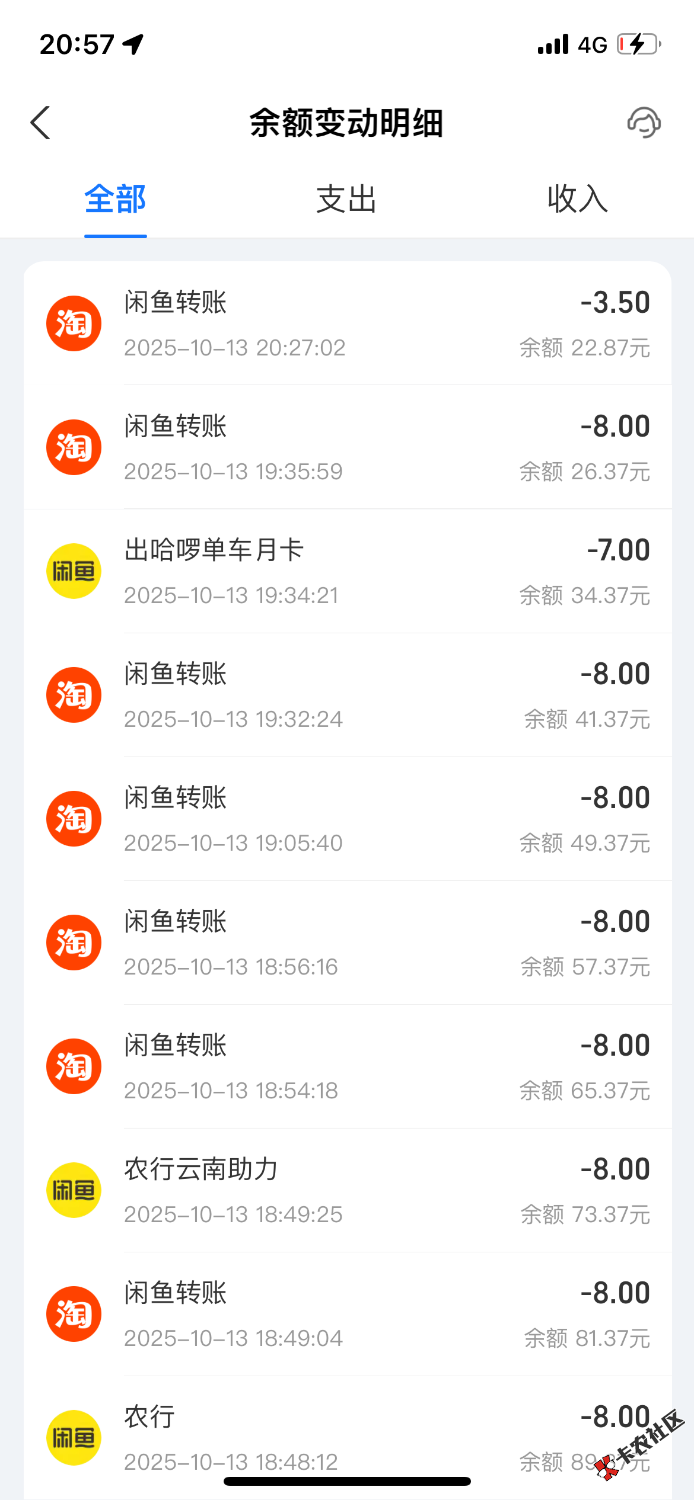Go back using the top-left arrow

click(x=40, y=123)
